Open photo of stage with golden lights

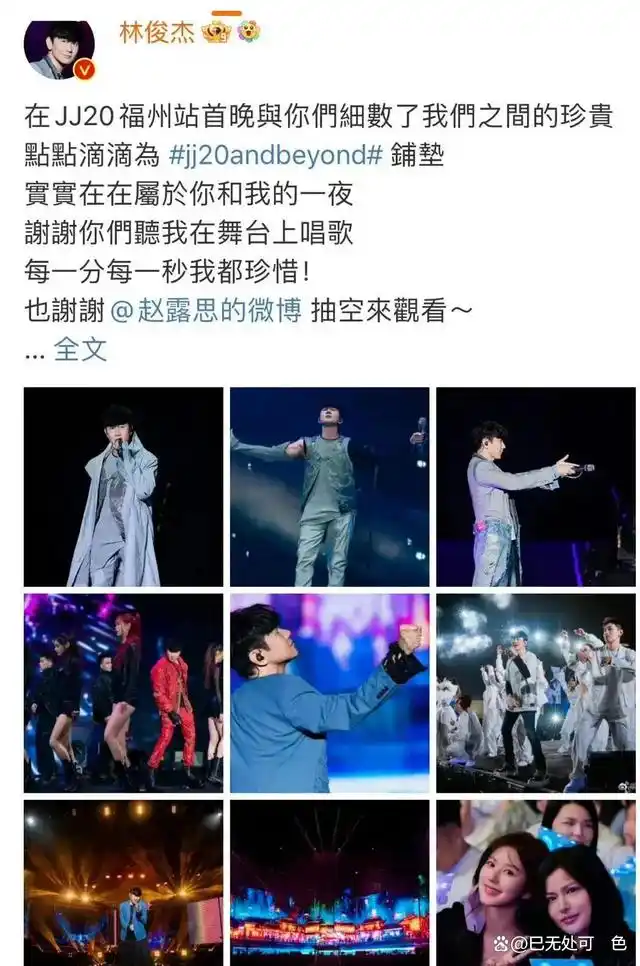point(123,882)
